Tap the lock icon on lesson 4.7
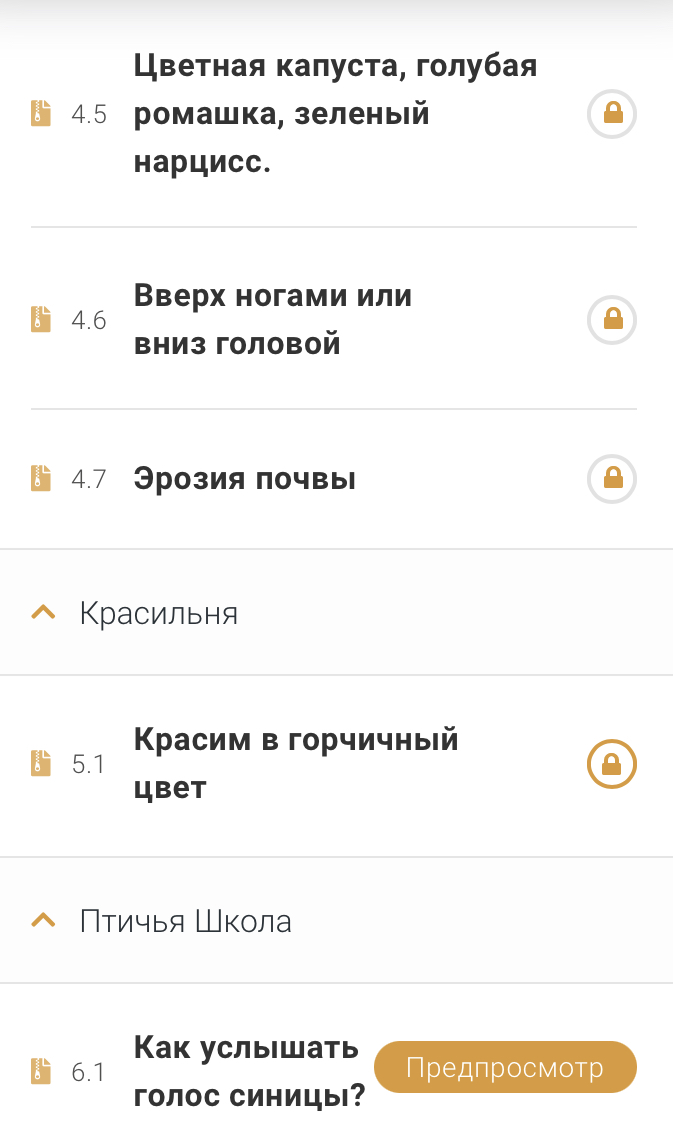 coord(611,479)
